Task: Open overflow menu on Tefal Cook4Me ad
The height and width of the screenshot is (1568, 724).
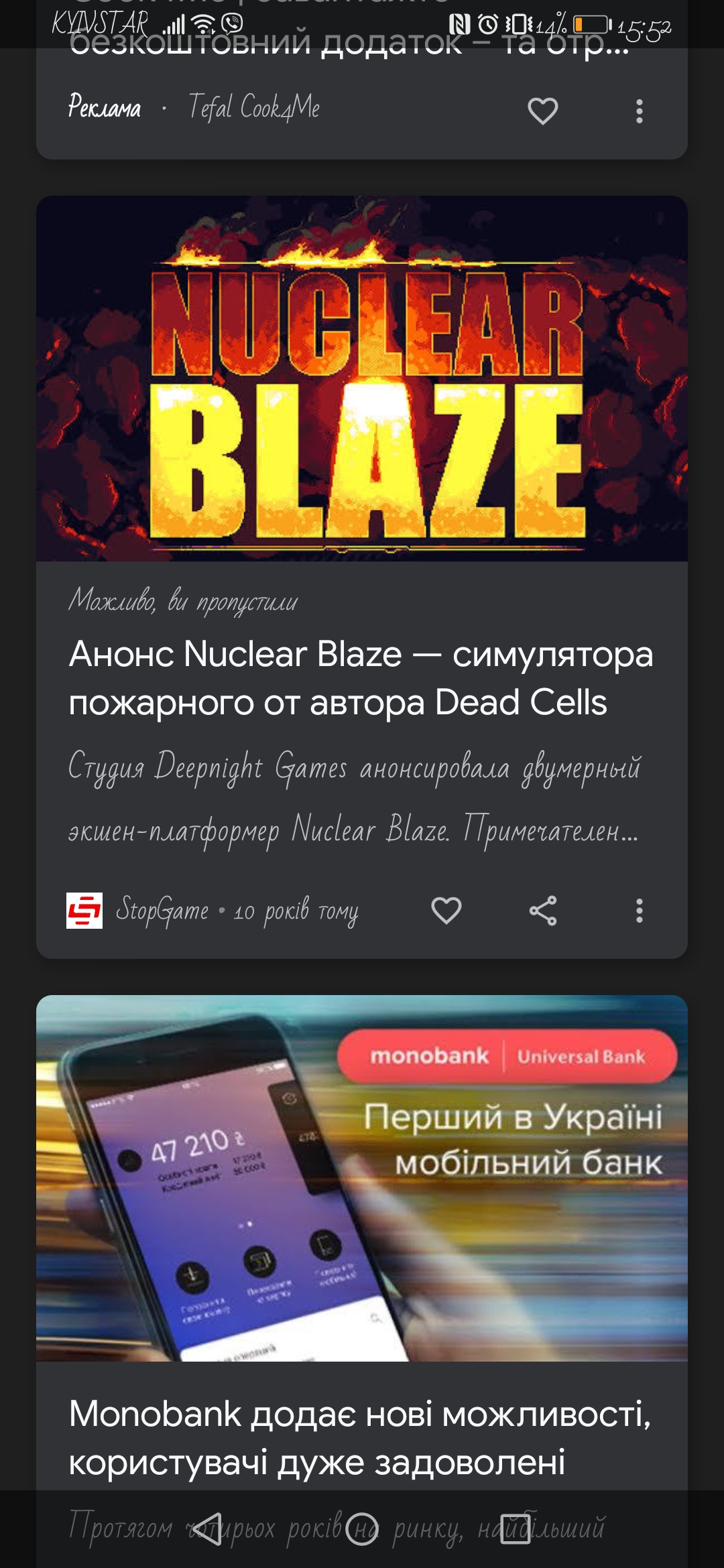Action: [639, 111]
